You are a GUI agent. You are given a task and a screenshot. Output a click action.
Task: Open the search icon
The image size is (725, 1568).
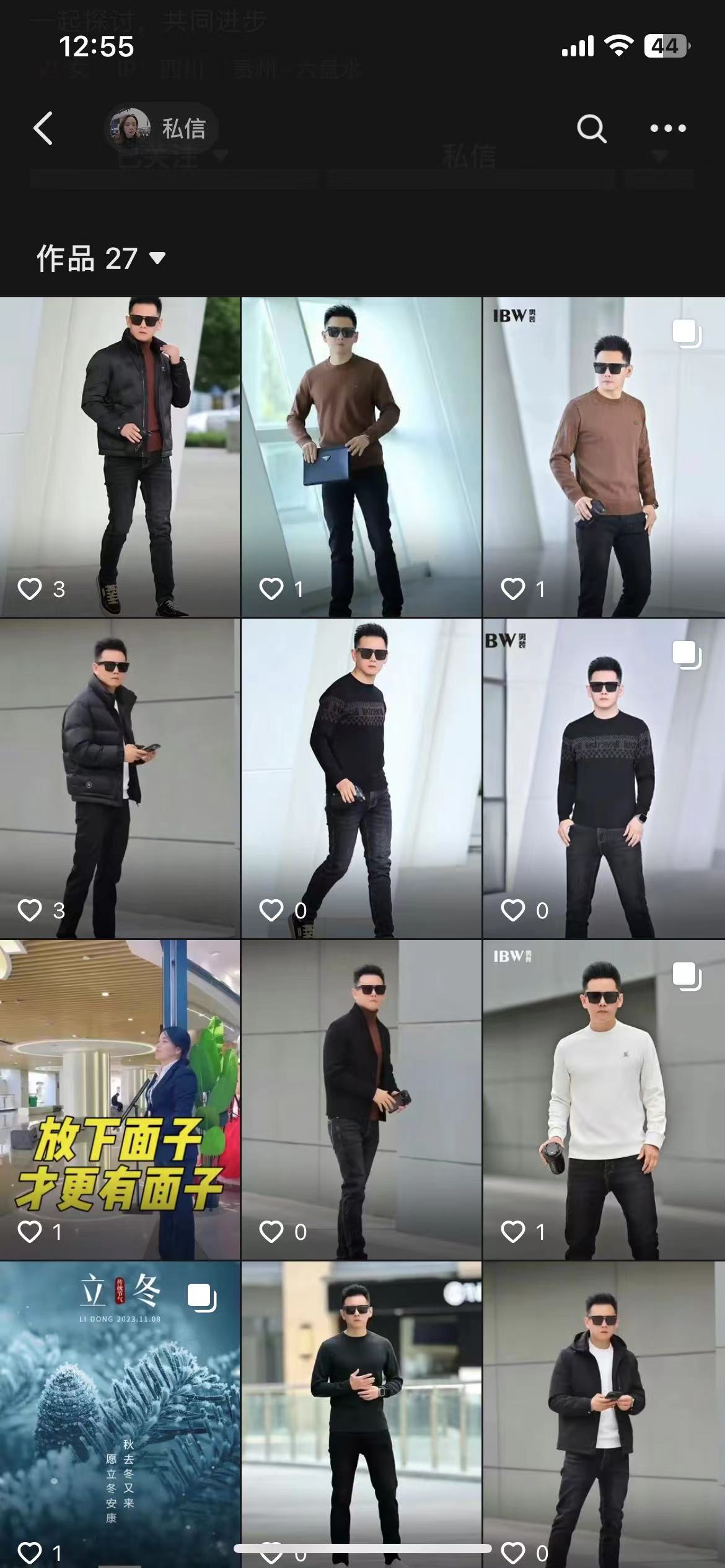591,129
